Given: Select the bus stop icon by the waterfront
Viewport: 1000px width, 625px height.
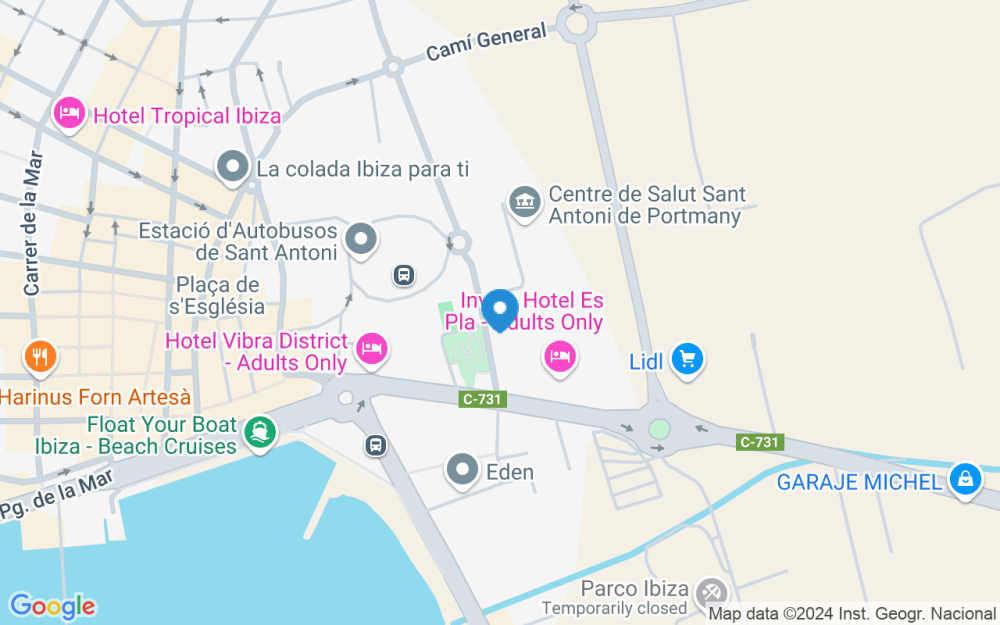Looking at the screenshot, I should 376,445.
